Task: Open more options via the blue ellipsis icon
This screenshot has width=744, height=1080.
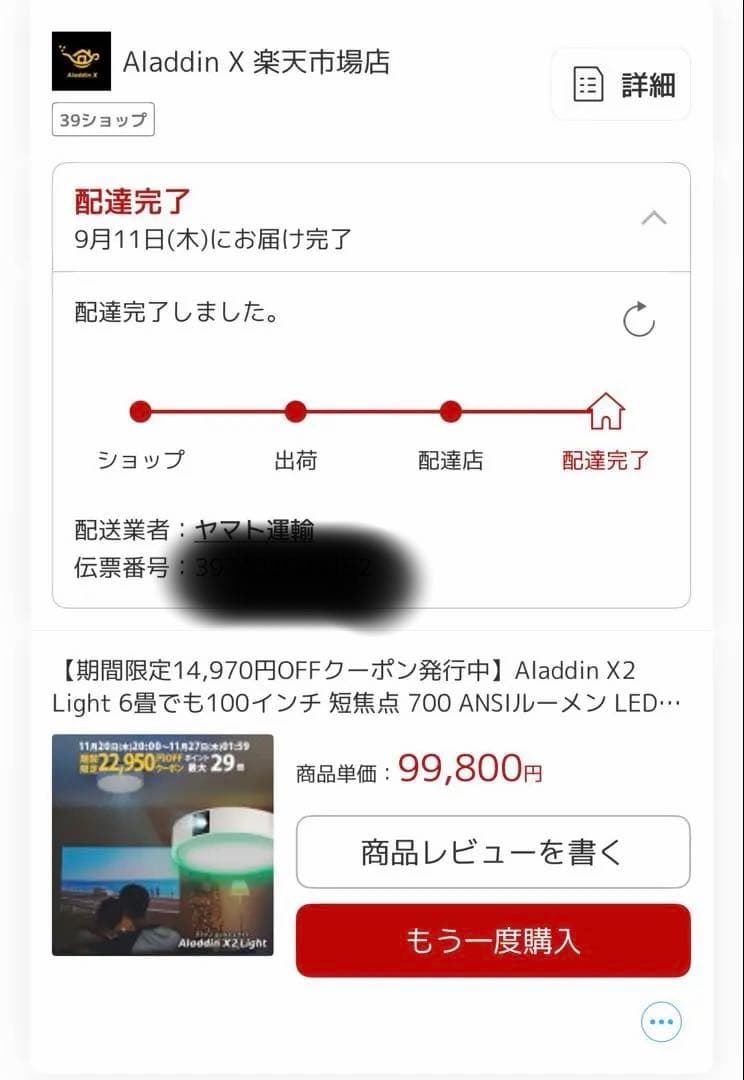Action: point(660,1021)
